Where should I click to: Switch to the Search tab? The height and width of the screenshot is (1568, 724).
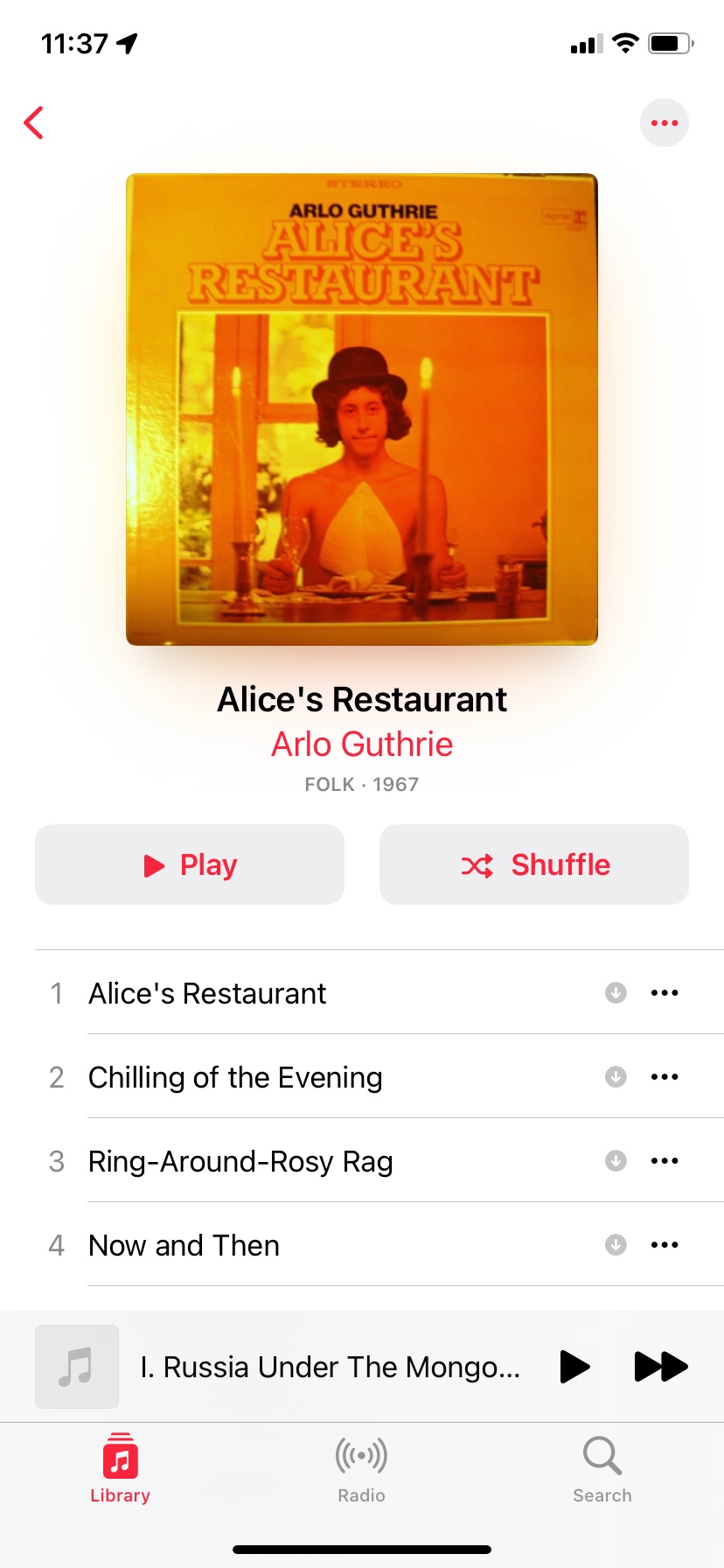(x=602, y=1467)
